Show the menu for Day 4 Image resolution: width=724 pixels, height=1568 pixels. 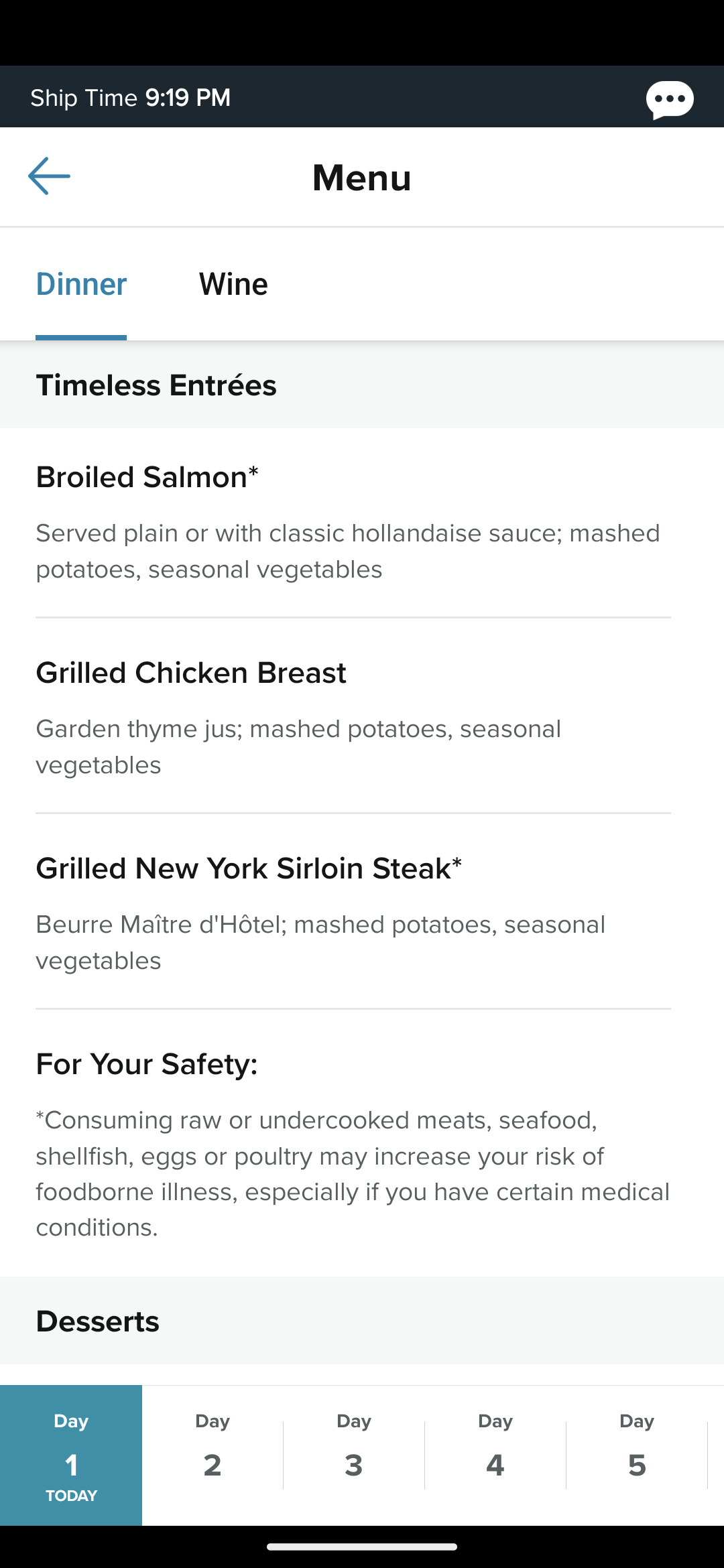click(x=495, y=1455)
